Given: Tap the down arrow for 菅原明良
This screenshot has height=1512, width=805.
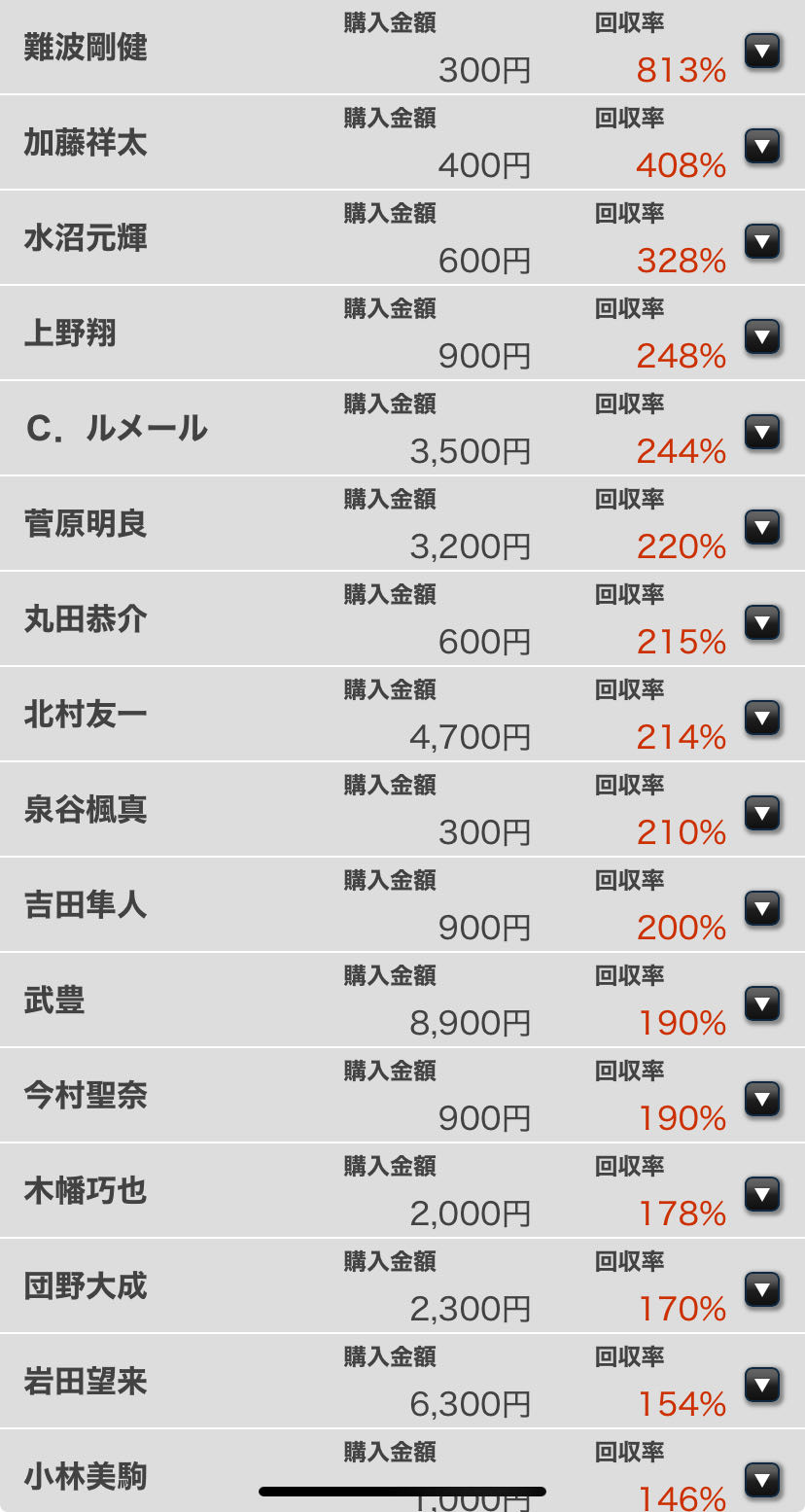Looking at the screenshot, I should click(x=762, y=527).
